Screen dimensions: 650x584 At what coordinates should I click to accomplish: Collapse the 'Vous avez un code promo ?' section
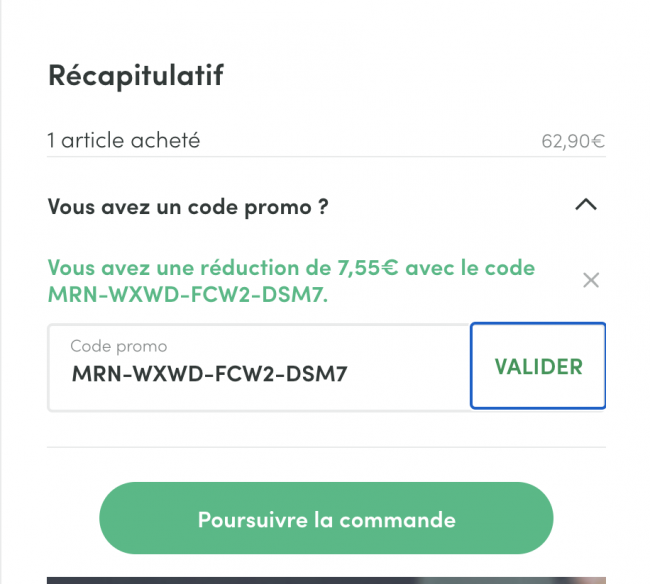(x=586, y=205)
